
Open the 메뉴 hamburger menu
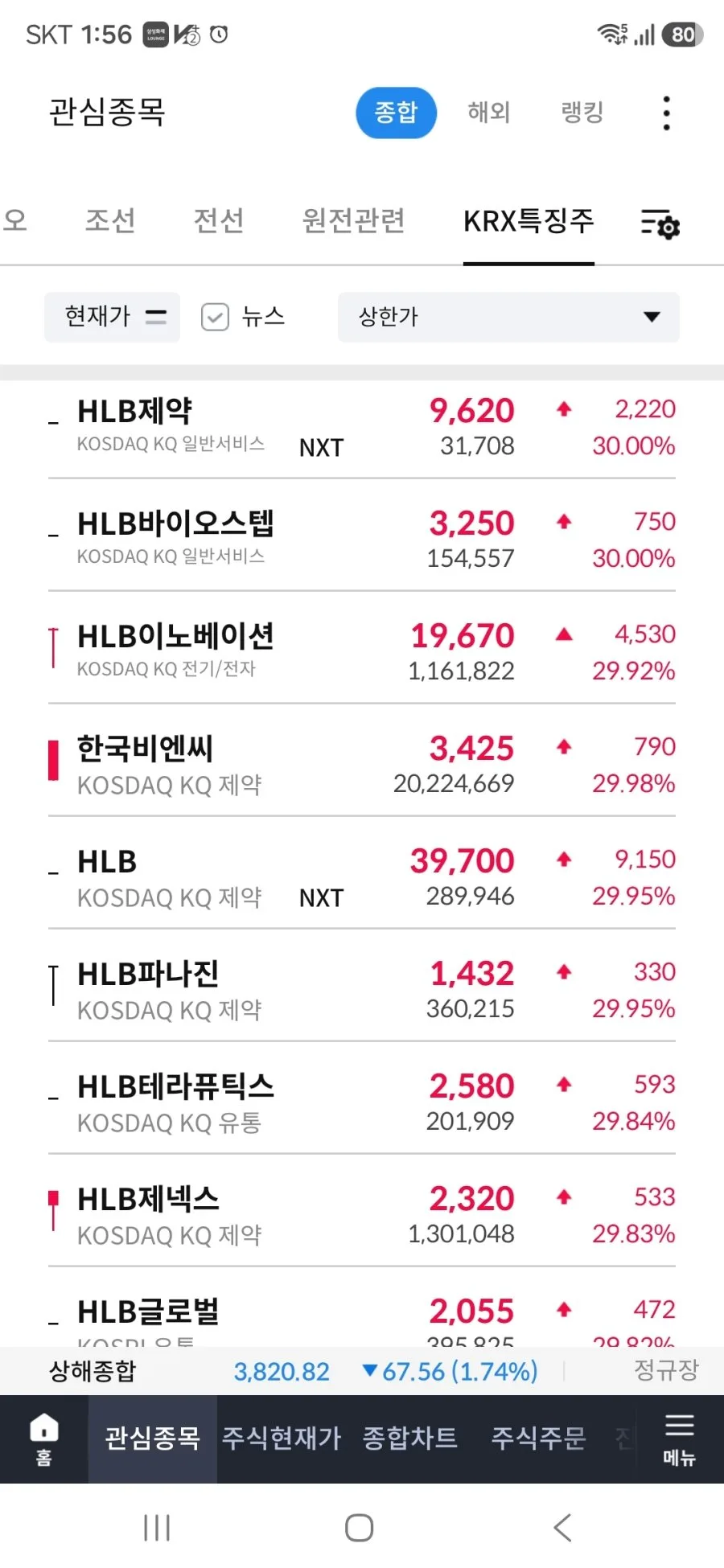[x=679, y=1439]
